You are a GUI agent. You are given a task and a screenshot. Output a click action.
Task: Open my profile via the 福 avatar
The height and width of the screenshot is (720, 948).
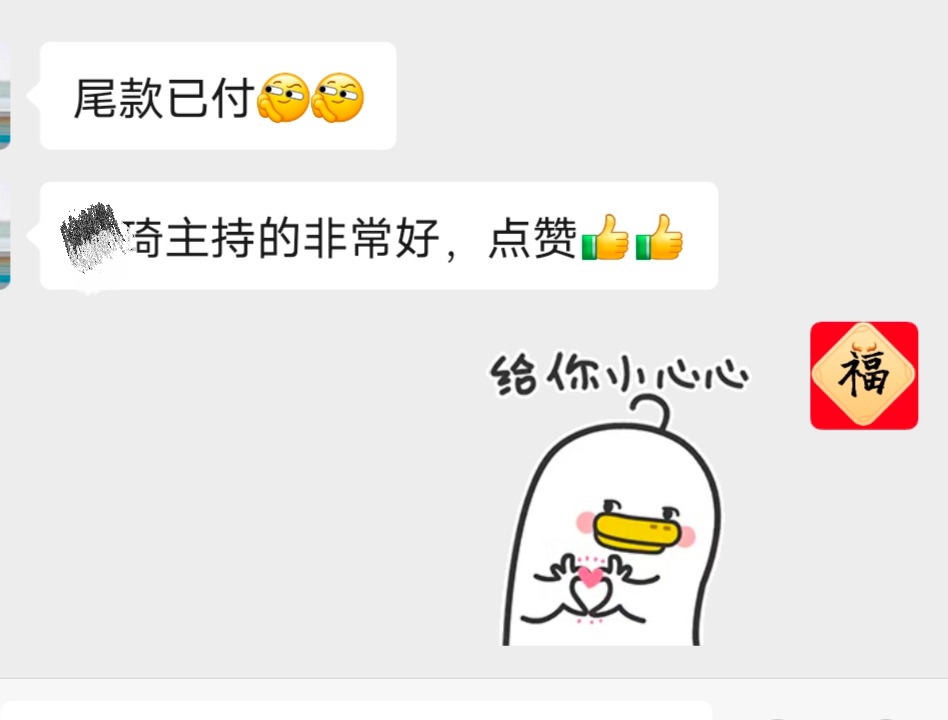[863, 376]
